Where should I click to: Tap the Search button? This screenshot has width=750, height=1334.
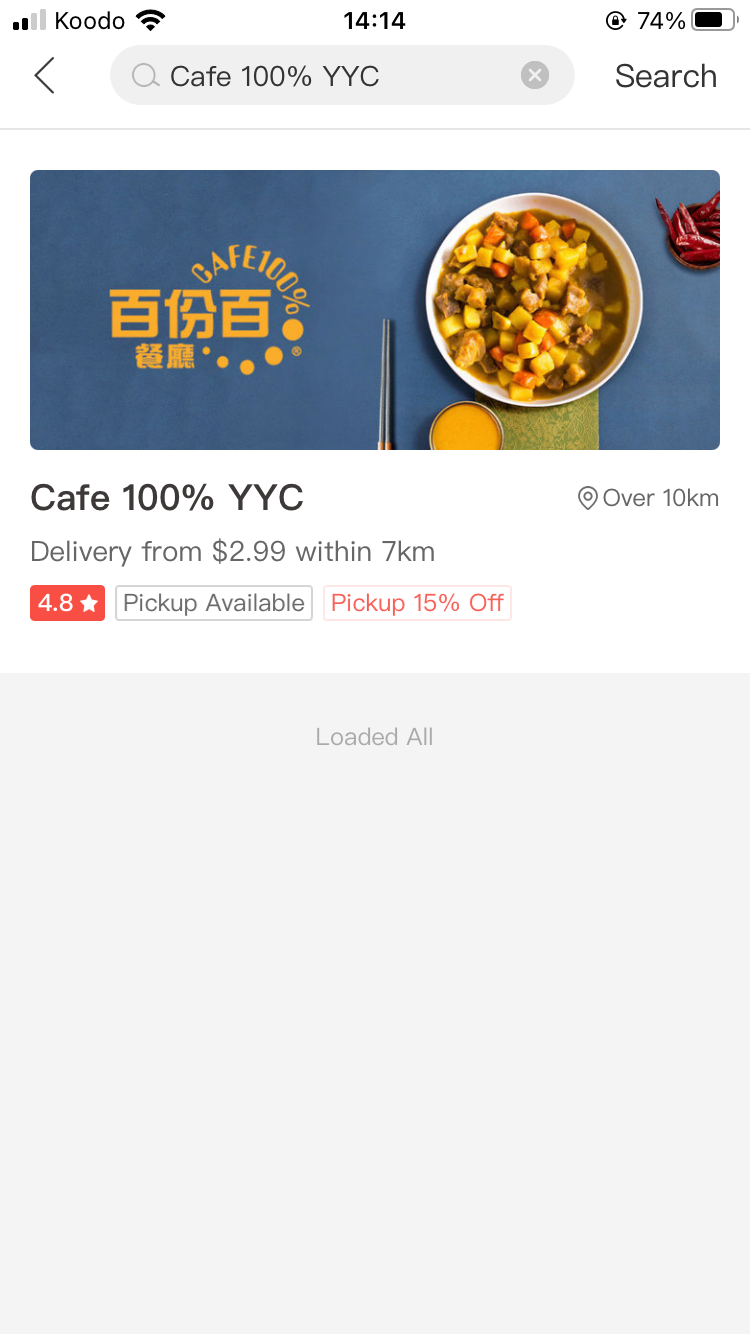(665, 76)
